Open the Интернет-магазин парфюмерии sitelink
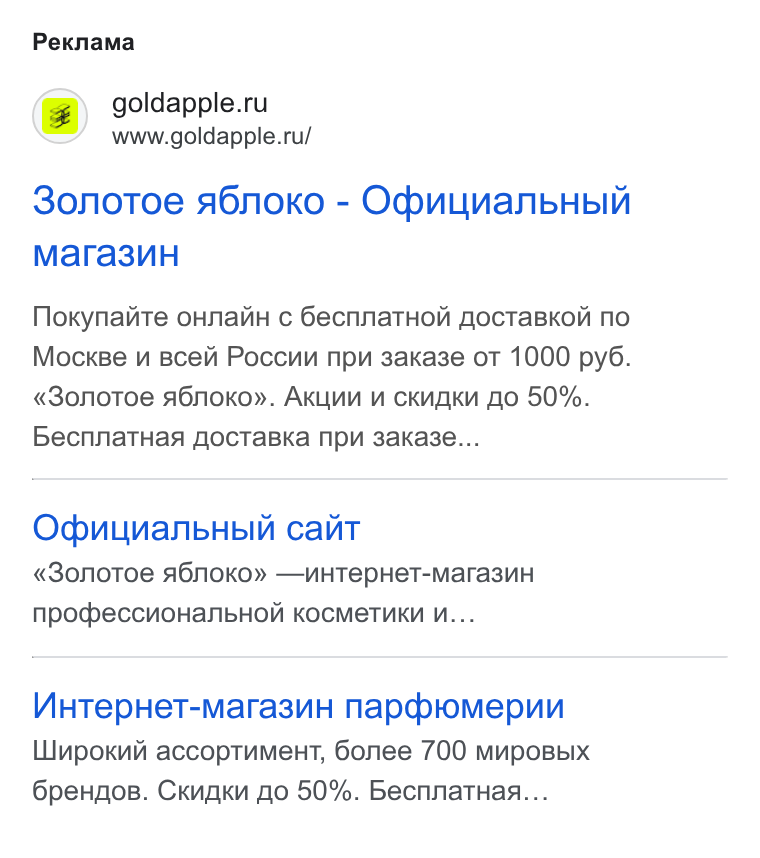Screen dimensions: 760x858 [x=298, y=706]
